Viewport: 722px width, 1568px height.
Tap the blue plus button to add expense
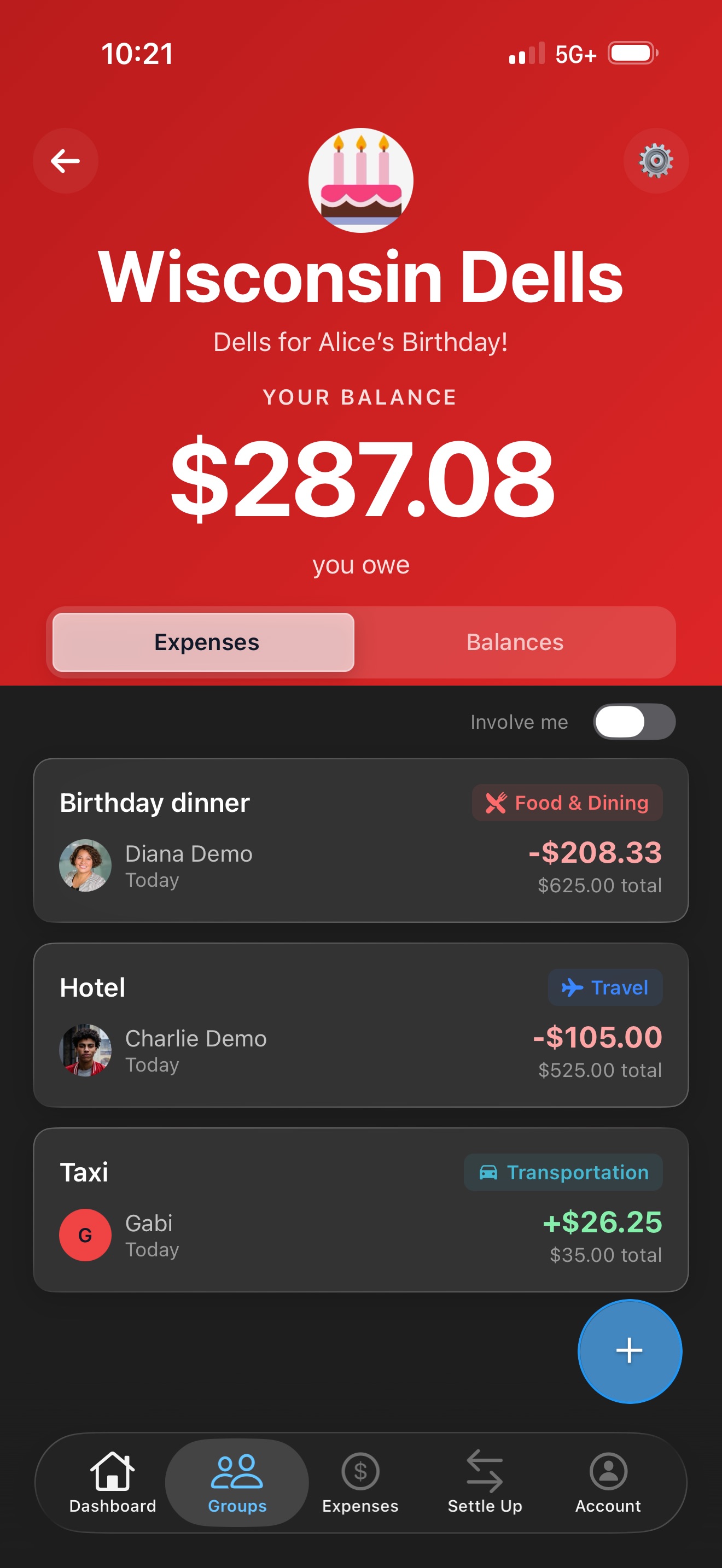(630, 1351)
